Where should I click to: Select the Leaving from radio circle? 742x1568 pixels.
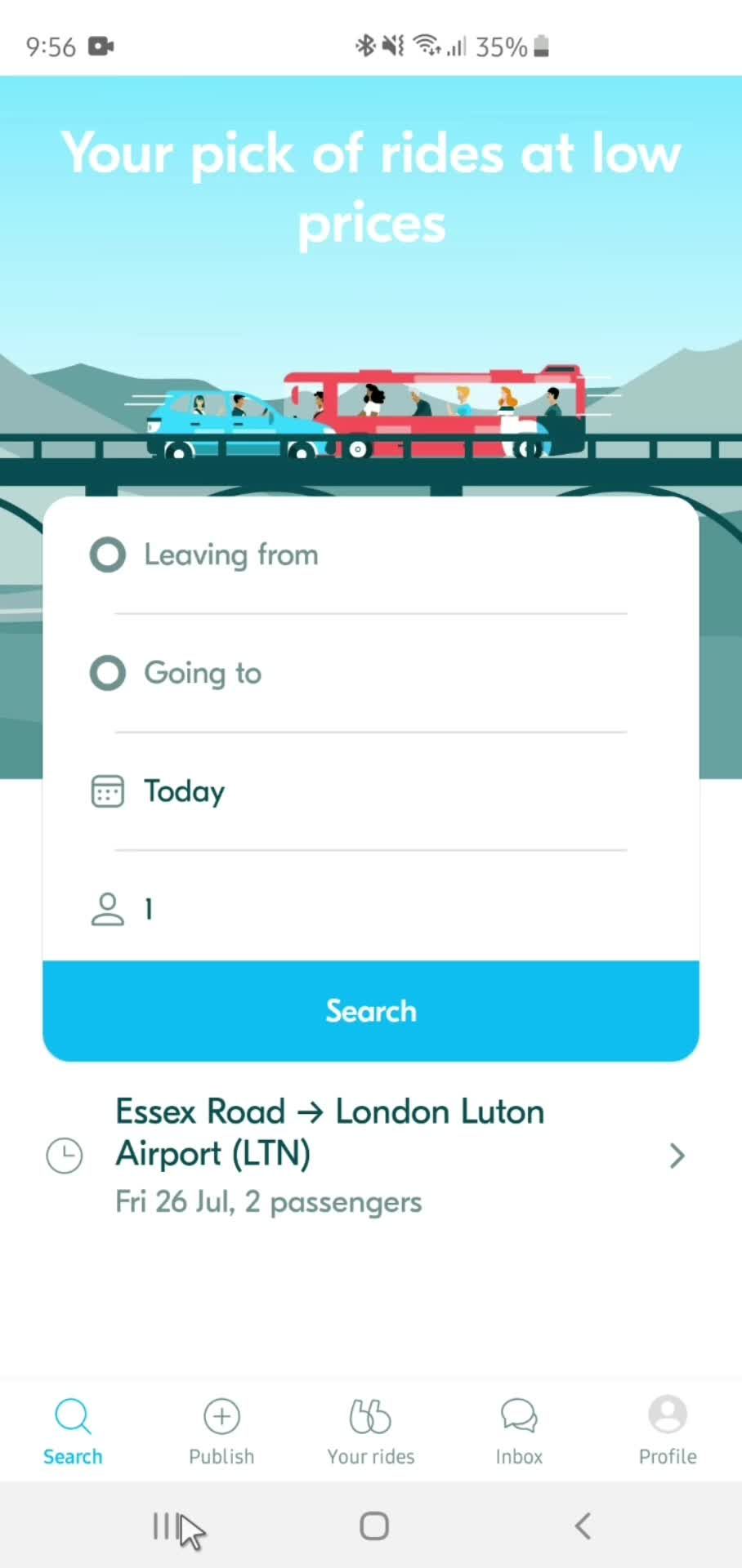point(107,555)
